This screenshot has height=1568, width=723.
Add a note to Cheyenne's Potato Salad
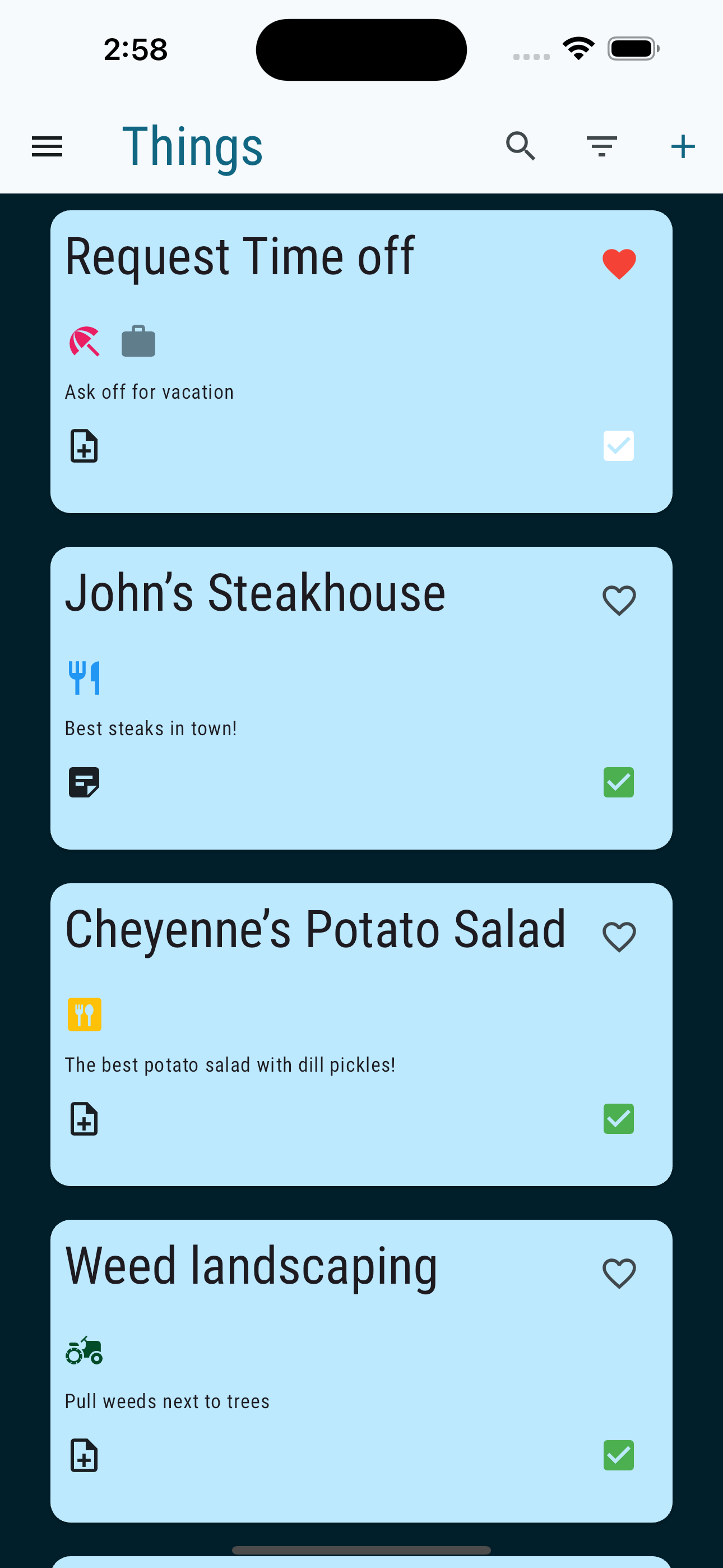(84, 1119)
